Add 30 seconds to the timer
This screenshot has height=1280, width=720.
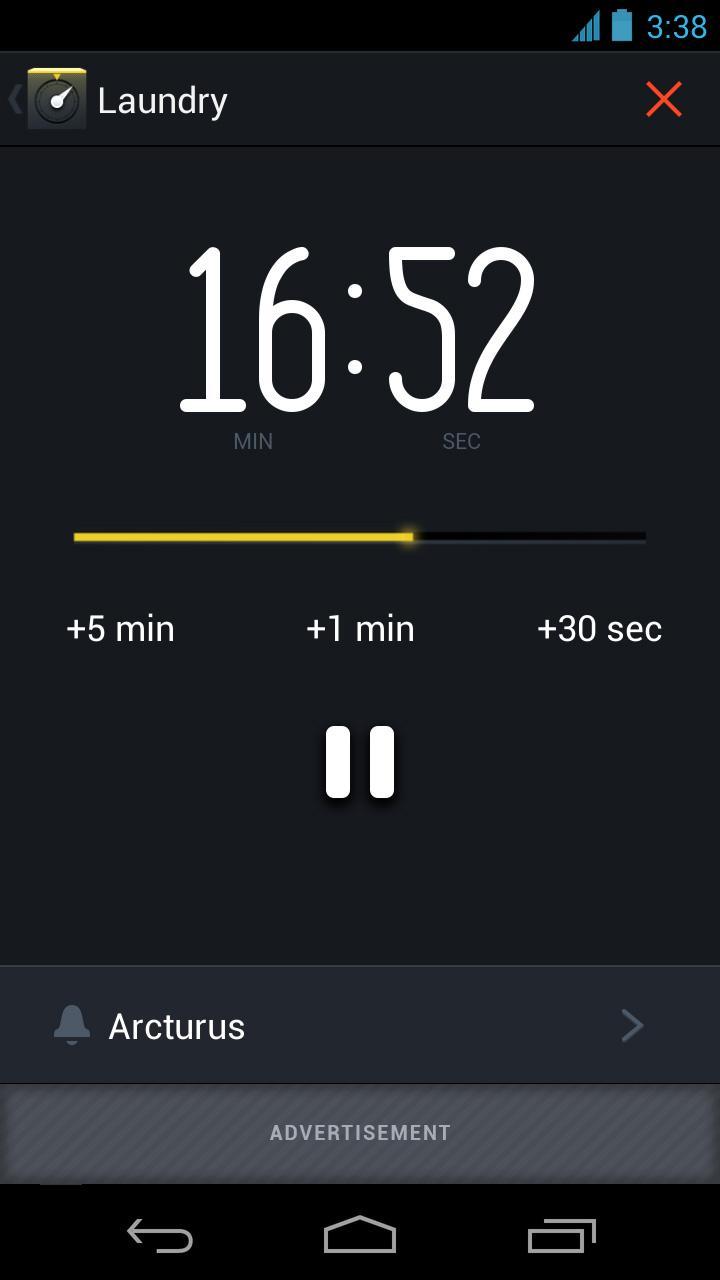point(598,628)
